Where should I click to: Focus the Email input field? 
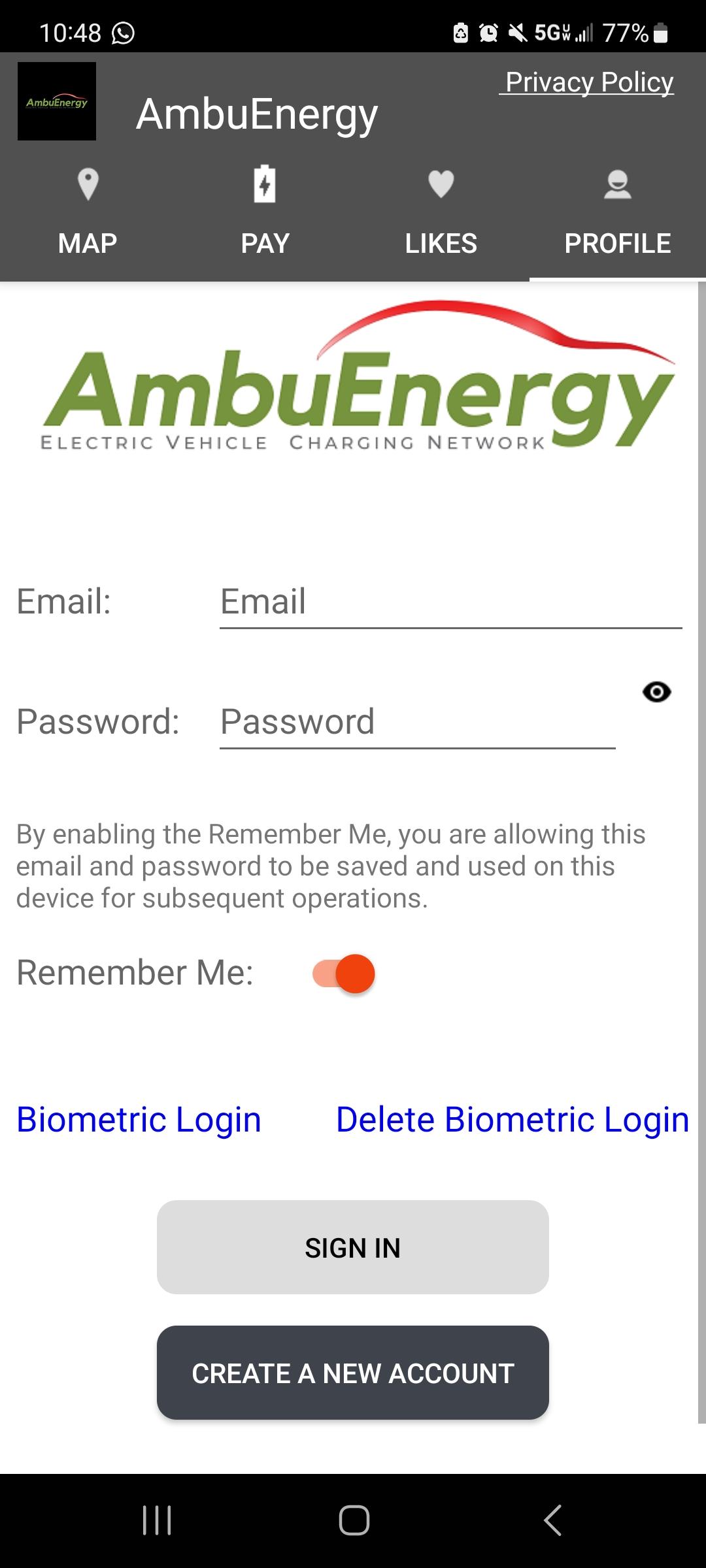[450, 602]
